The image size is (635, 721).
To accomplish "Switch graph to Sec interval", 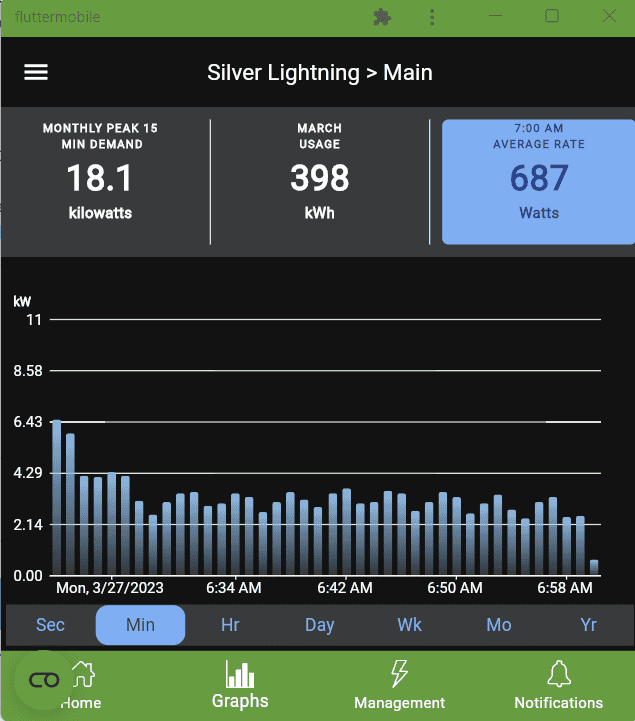I will tap(50, 625).
